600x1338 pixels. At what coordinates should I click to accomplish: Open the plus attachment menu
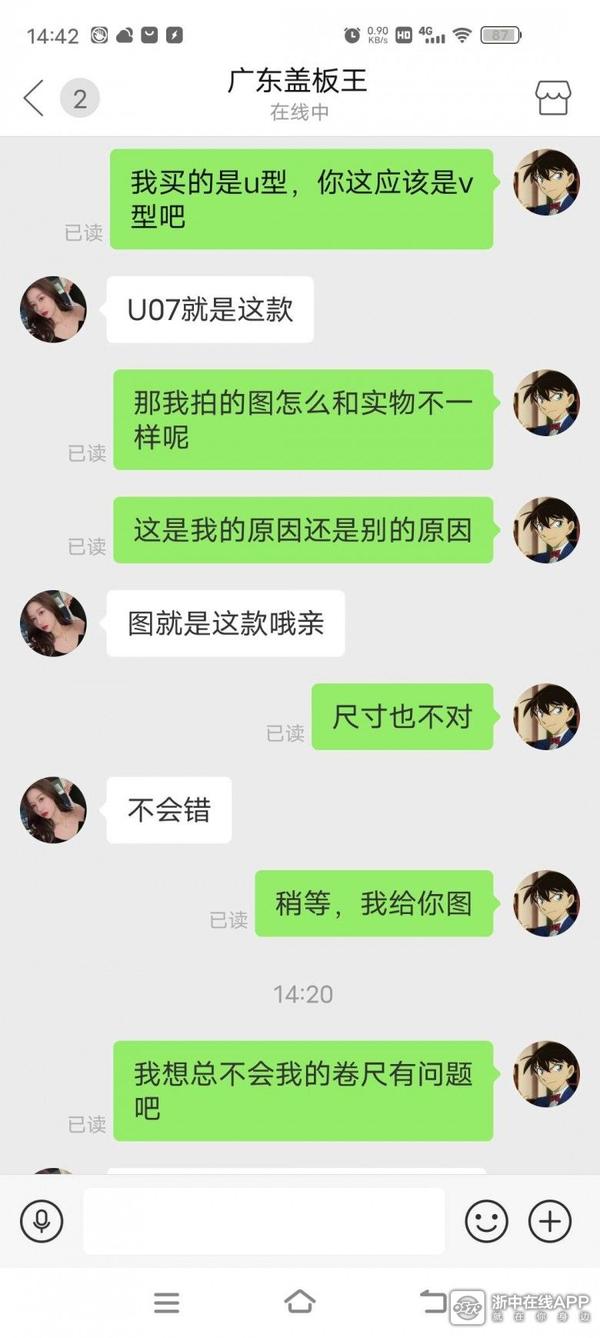tap(550, 1221)
